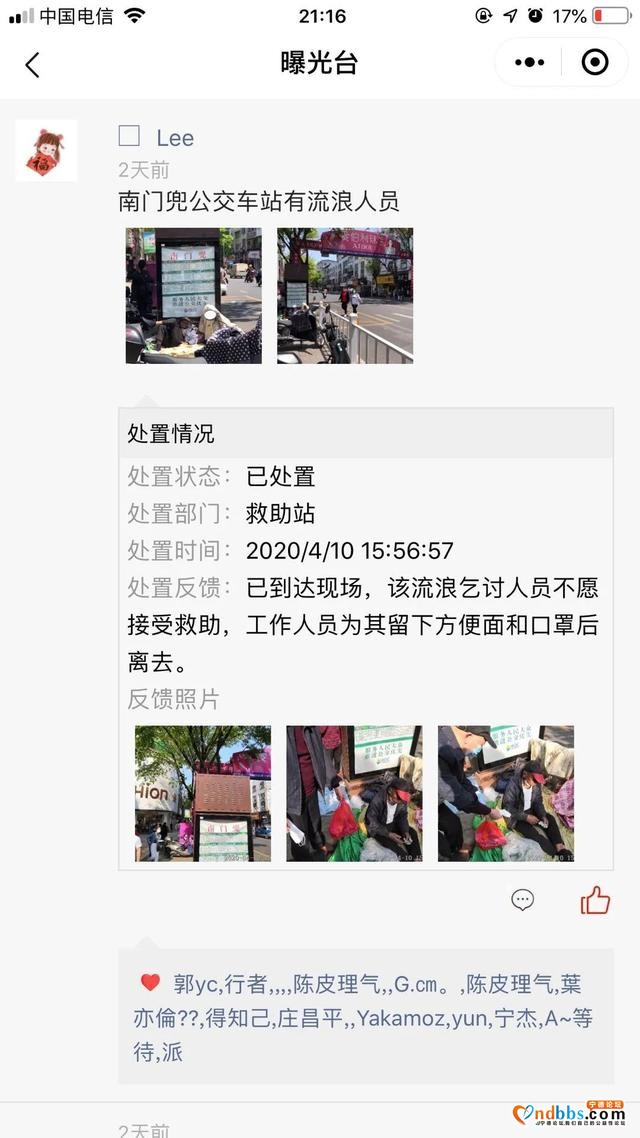
Task: Open the last feedback photo
Action: click(506, 793)
